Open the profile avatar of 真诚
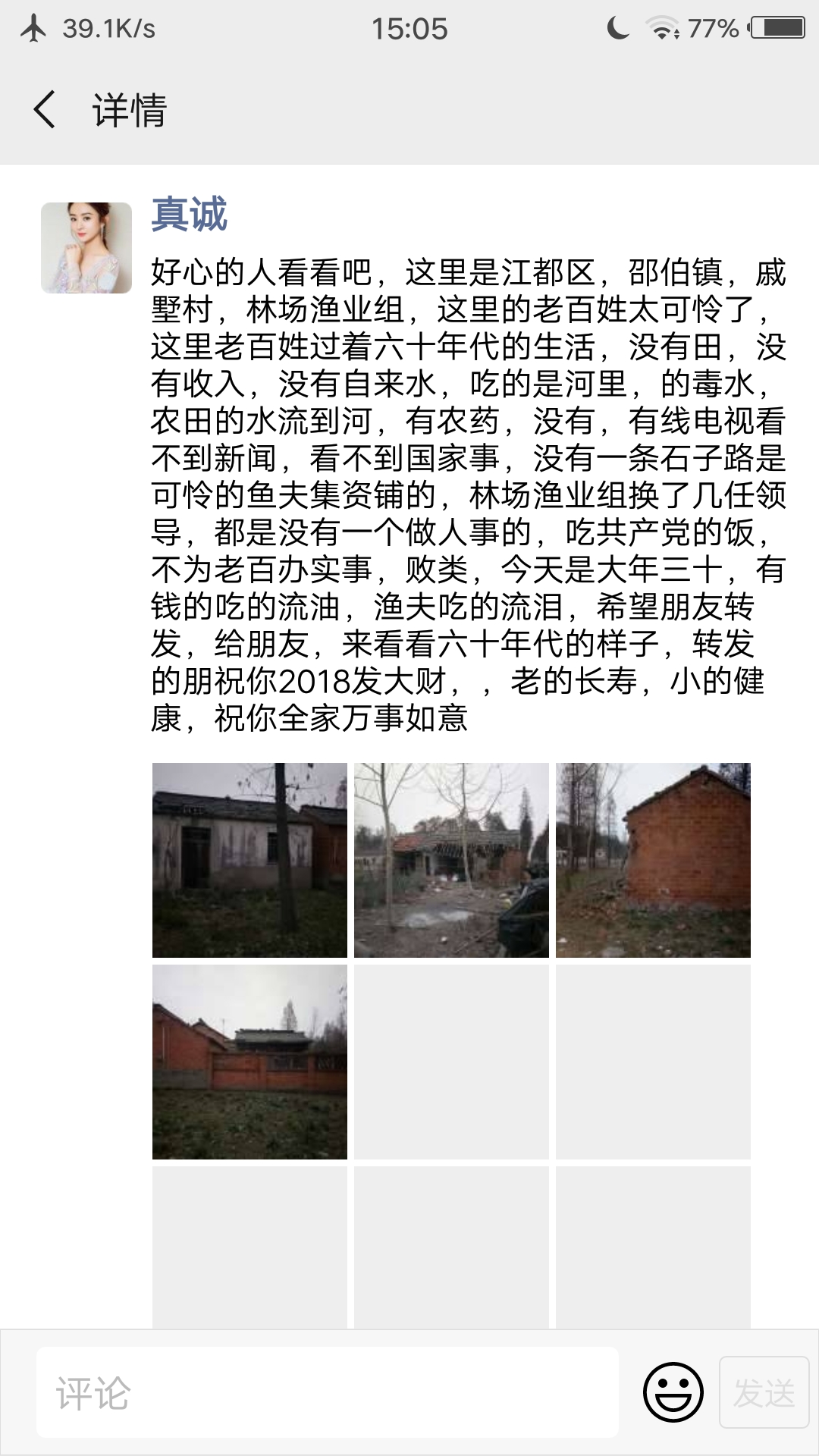 (x=86, y=247)
